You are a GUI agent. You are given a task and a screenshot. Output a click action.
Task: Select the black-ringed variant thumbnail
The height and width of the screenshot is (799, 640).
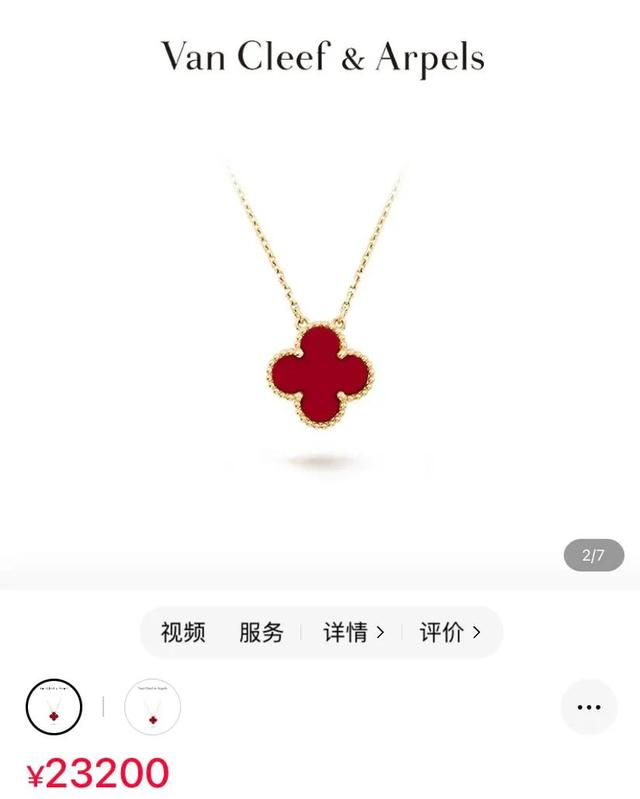click(54, 707)
